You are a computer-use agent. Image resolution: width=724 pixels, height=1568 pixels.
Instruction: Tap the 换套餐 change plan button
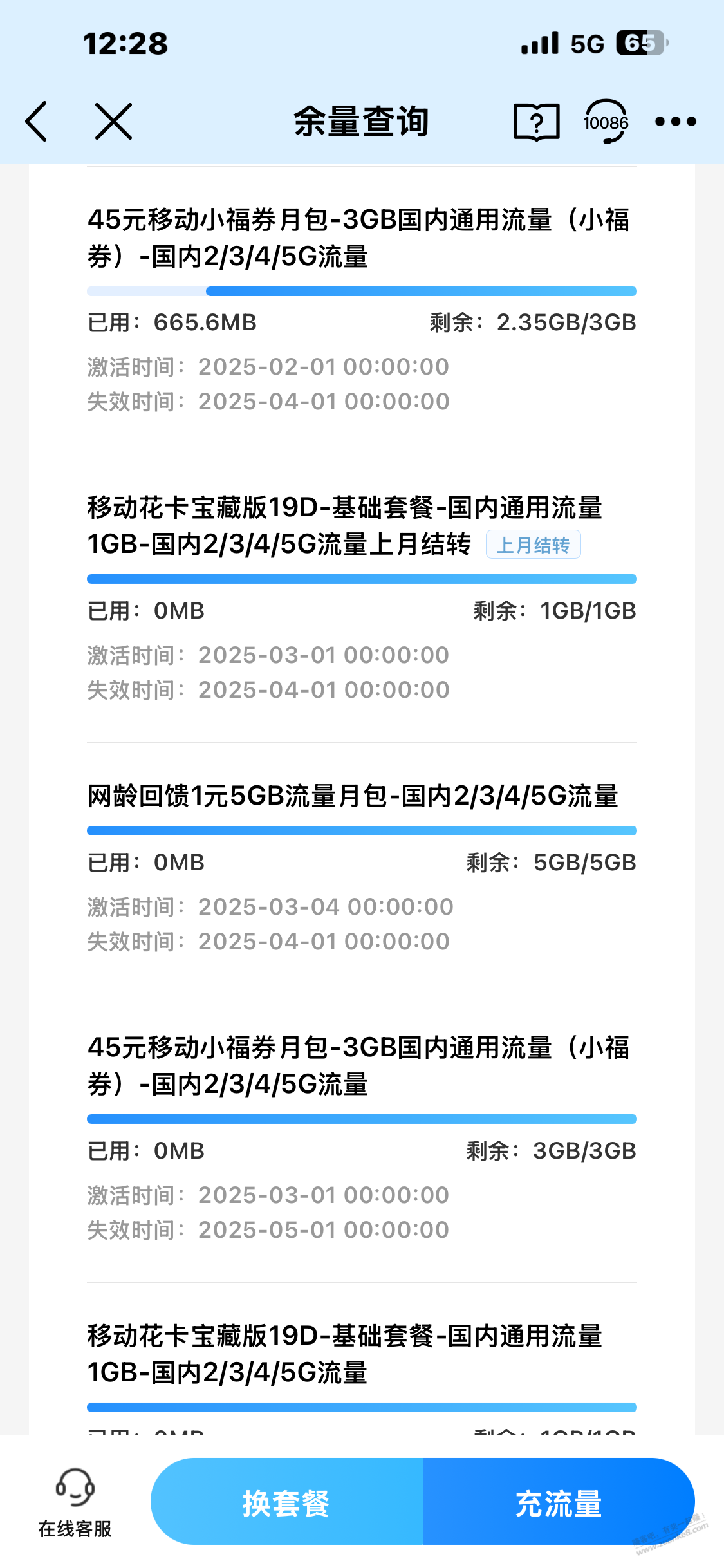(286, 1502)
